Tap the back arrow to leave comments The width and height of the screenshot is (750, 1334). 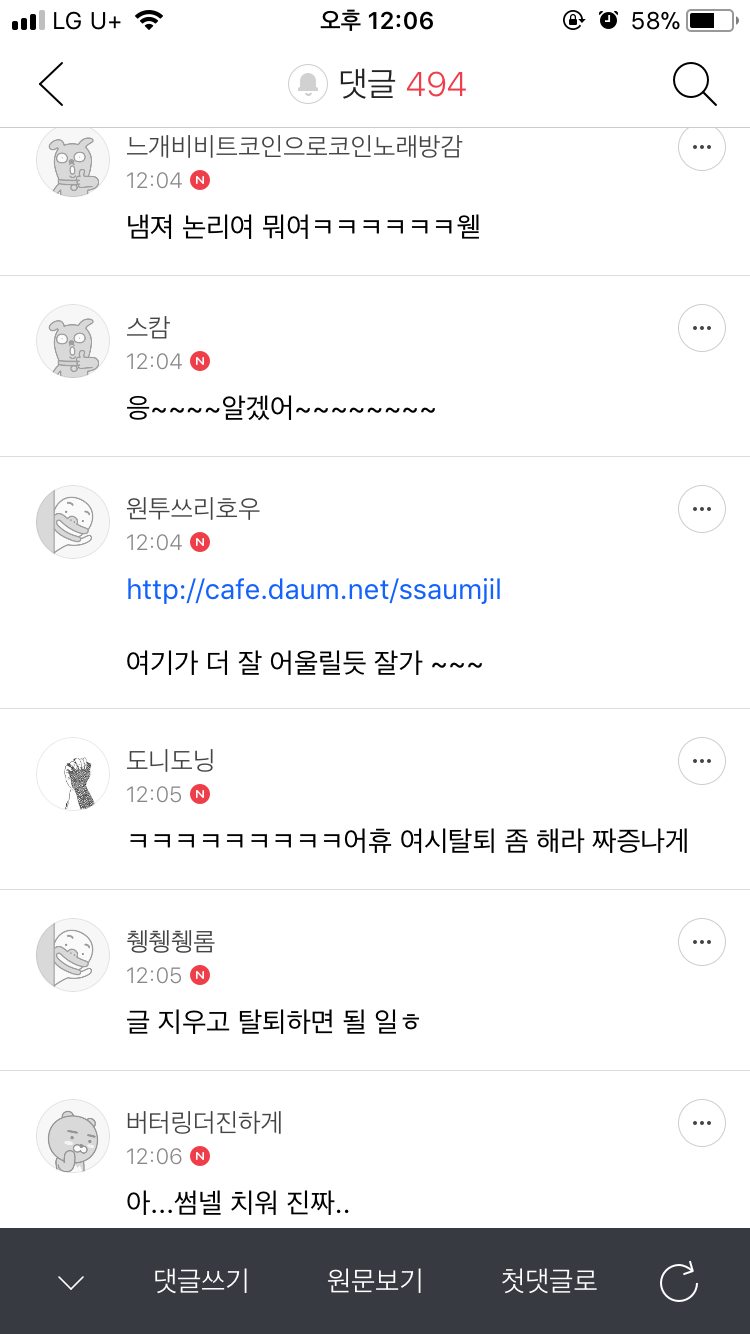point(50,84)
